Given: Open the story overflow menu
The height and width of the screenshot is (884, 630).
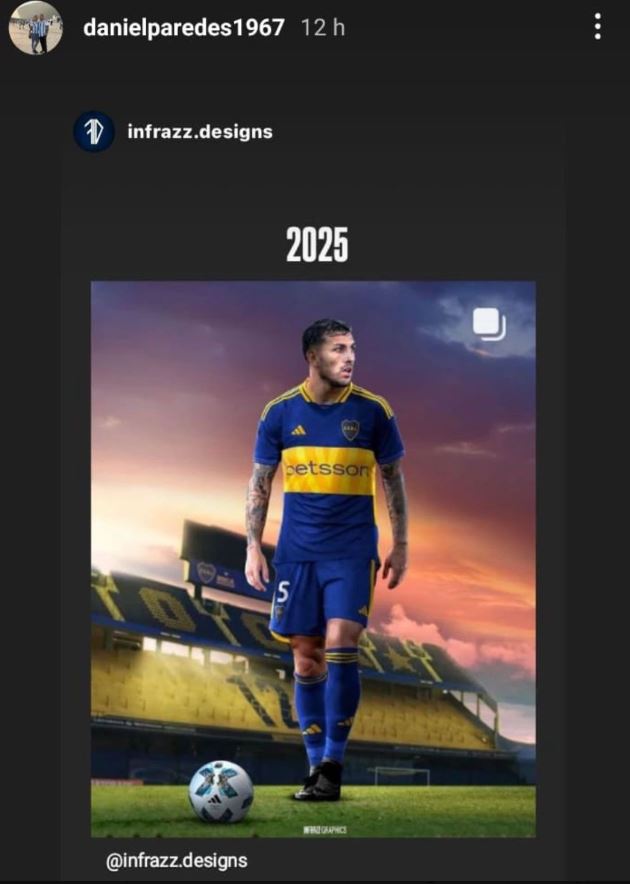Looking at the screenshot, I should (597, 27).
